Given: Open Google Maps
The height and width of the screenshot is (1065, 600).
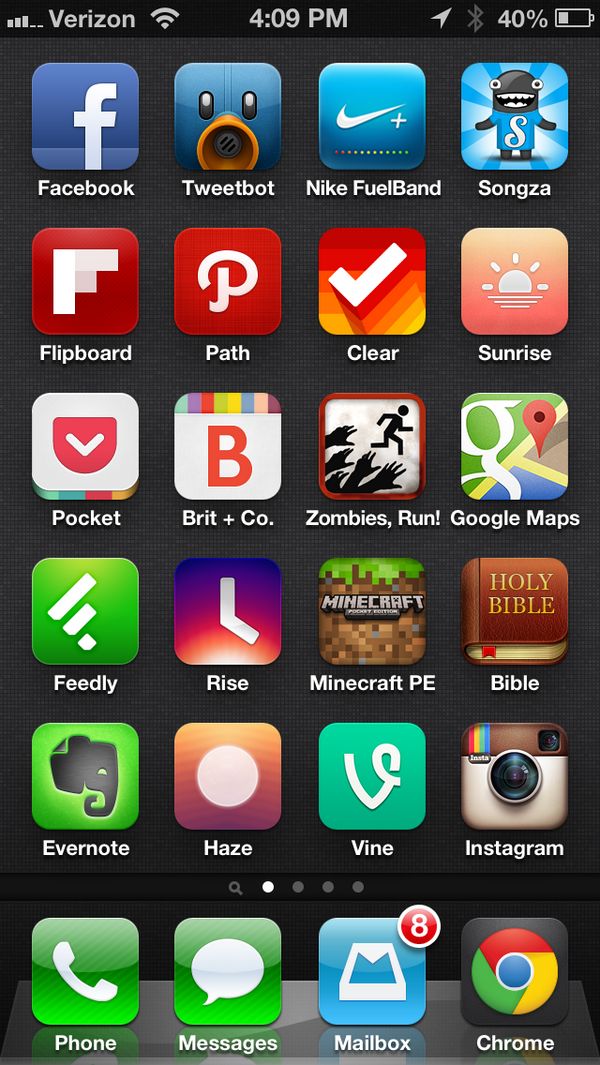Looking at the screenshot, I should (x=514, y=446).
